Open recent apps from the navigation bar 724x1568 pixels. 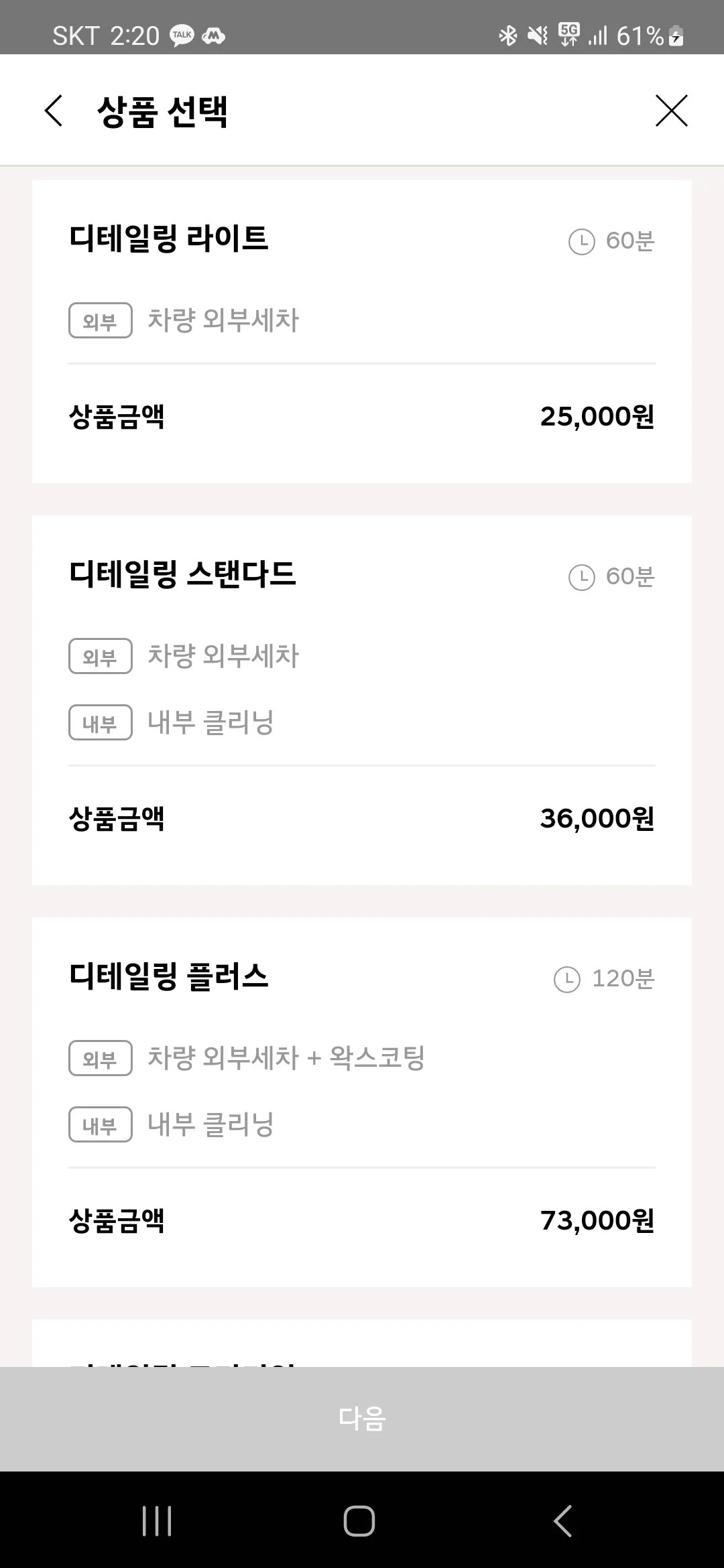(x=157, y=1520)
